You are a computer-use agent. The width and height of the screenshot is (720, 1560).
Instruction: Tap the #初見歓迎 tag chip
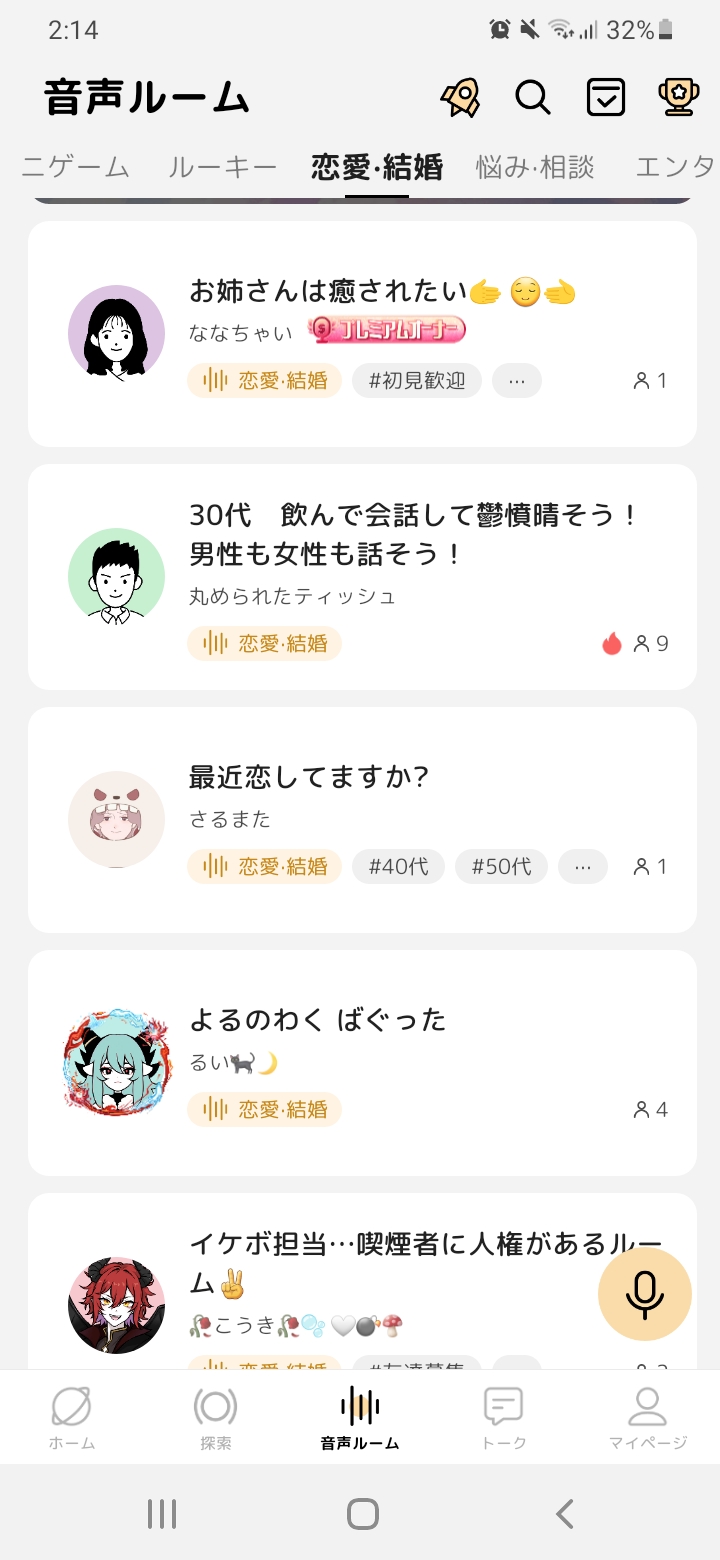coord(417,381)
